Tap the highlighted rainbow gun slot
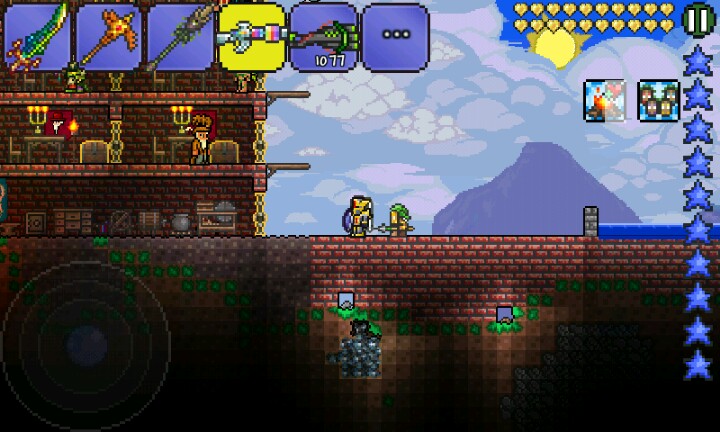The image size is (720, 432). pos(252,38)
